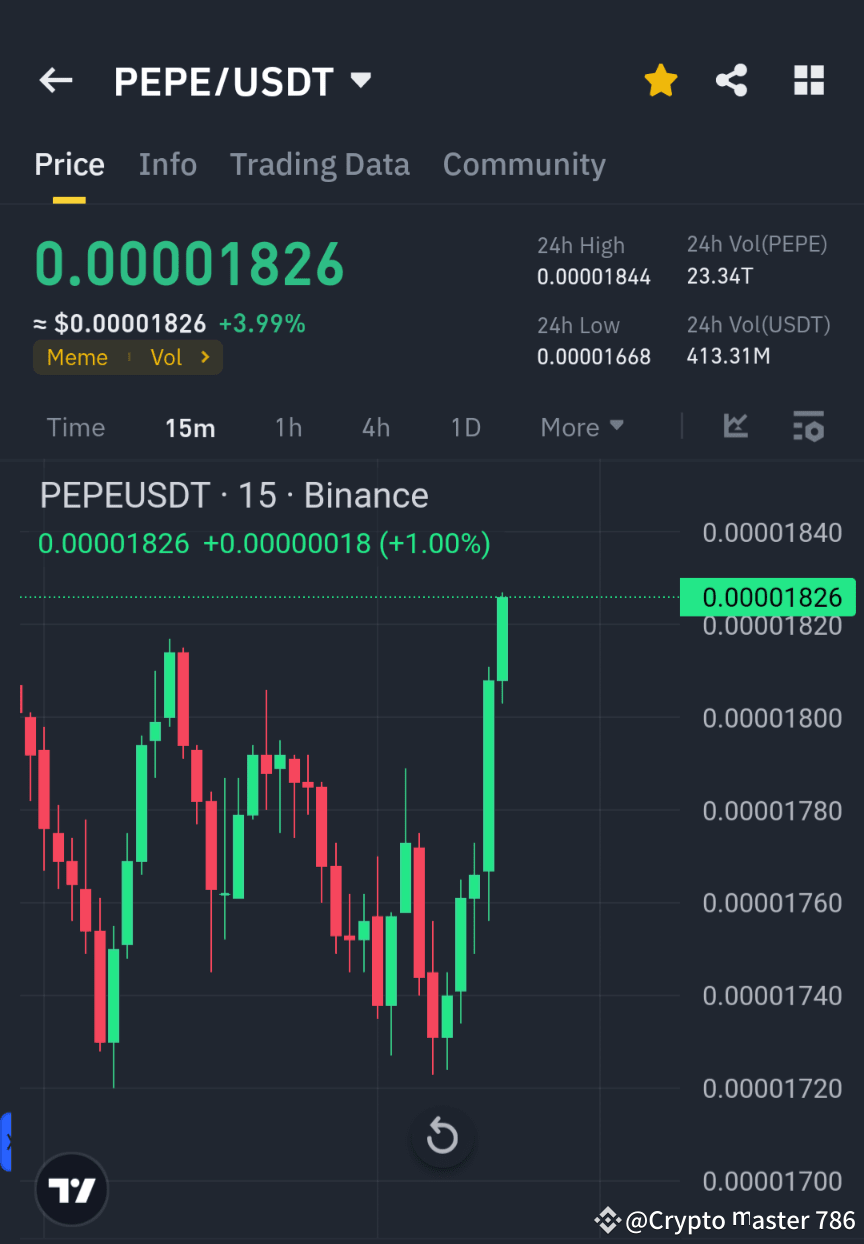864x1244 pixels.
Task: Click the green current price label 0.00001826
Action: click(x=768, y=597)
